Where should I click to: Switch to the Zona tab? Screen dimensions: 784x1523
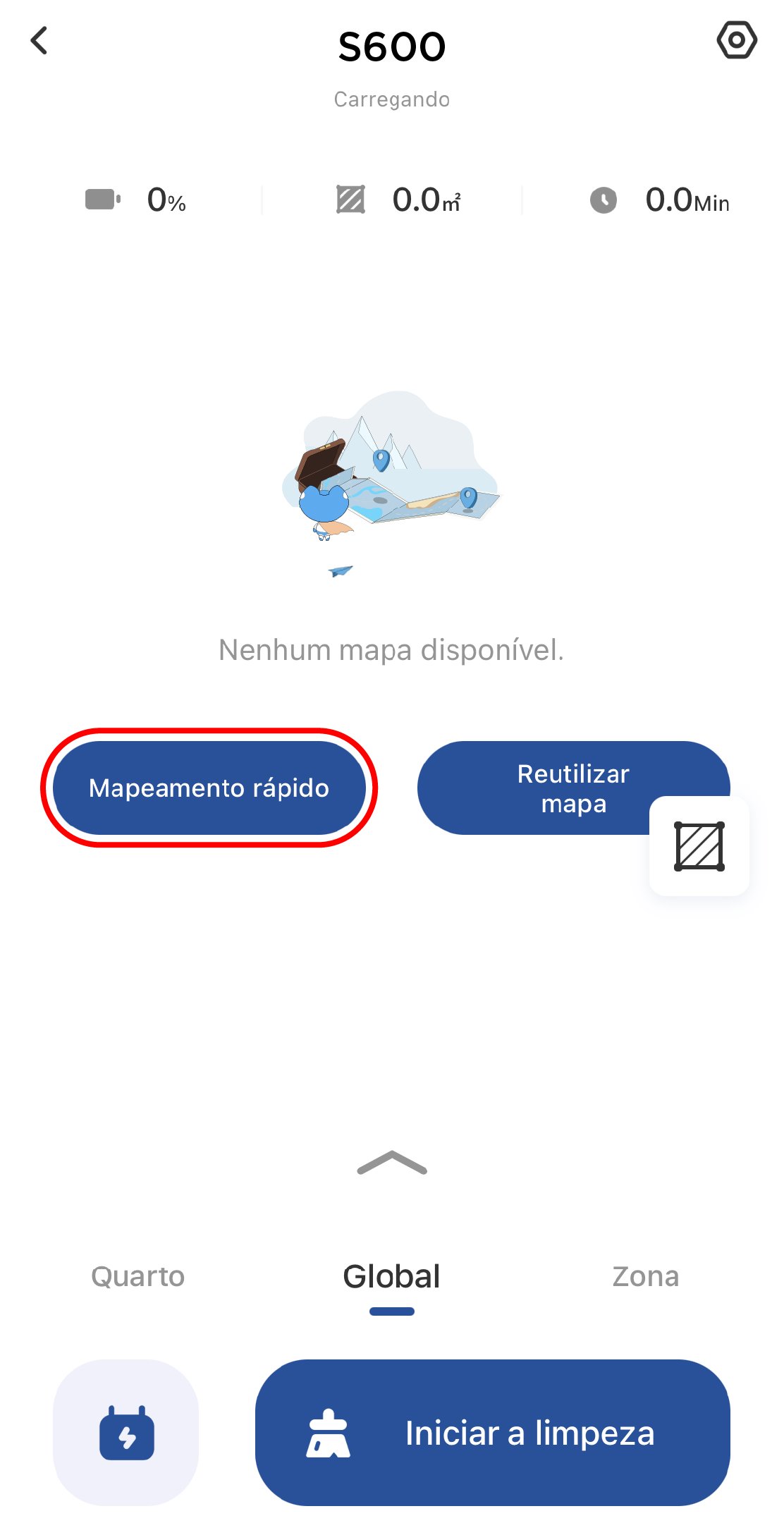pyautogui.click(x=645, y=1277)
